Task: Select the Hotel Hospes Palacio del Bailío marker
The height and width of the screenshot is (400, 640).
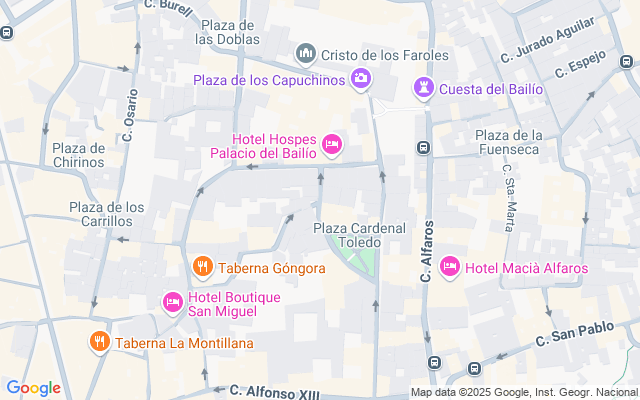Action: click(x=332, y=146)
